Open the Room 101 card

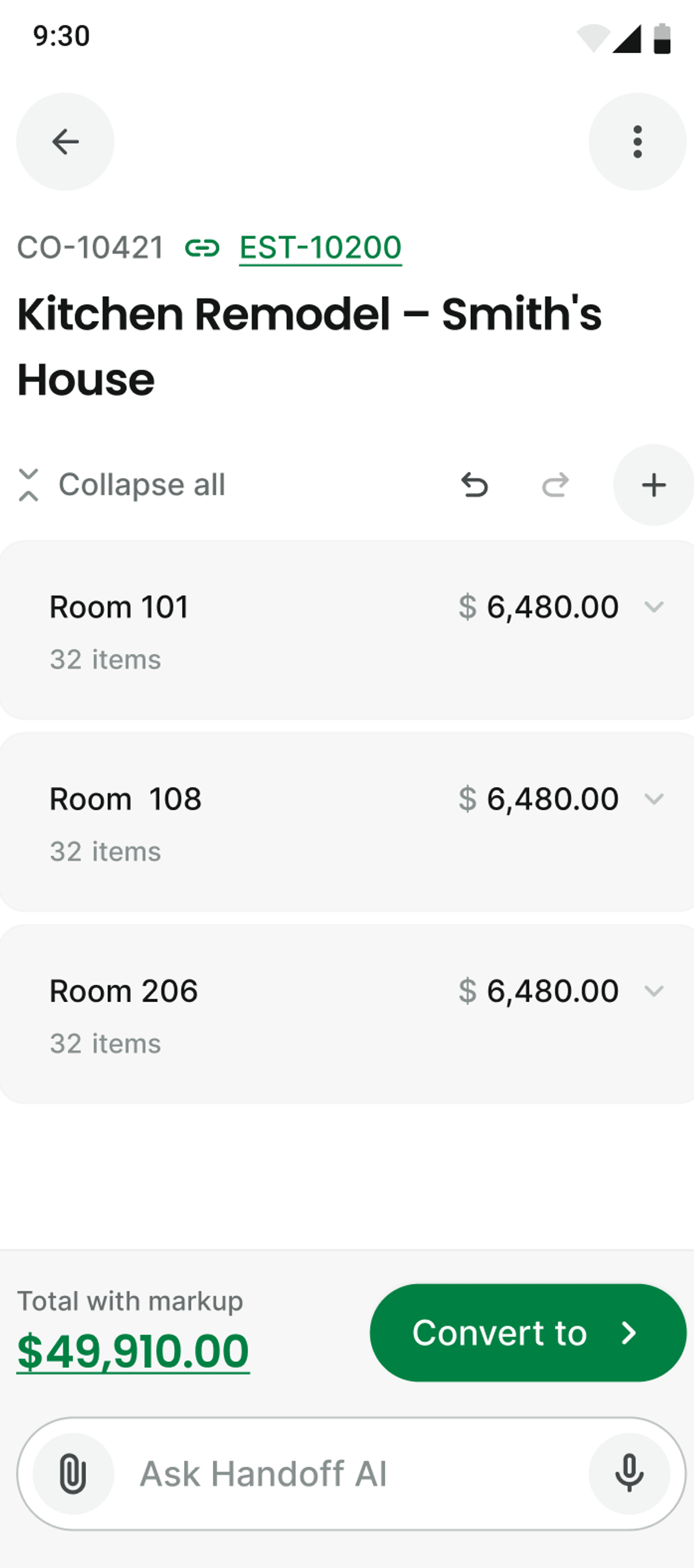(243, 630)
